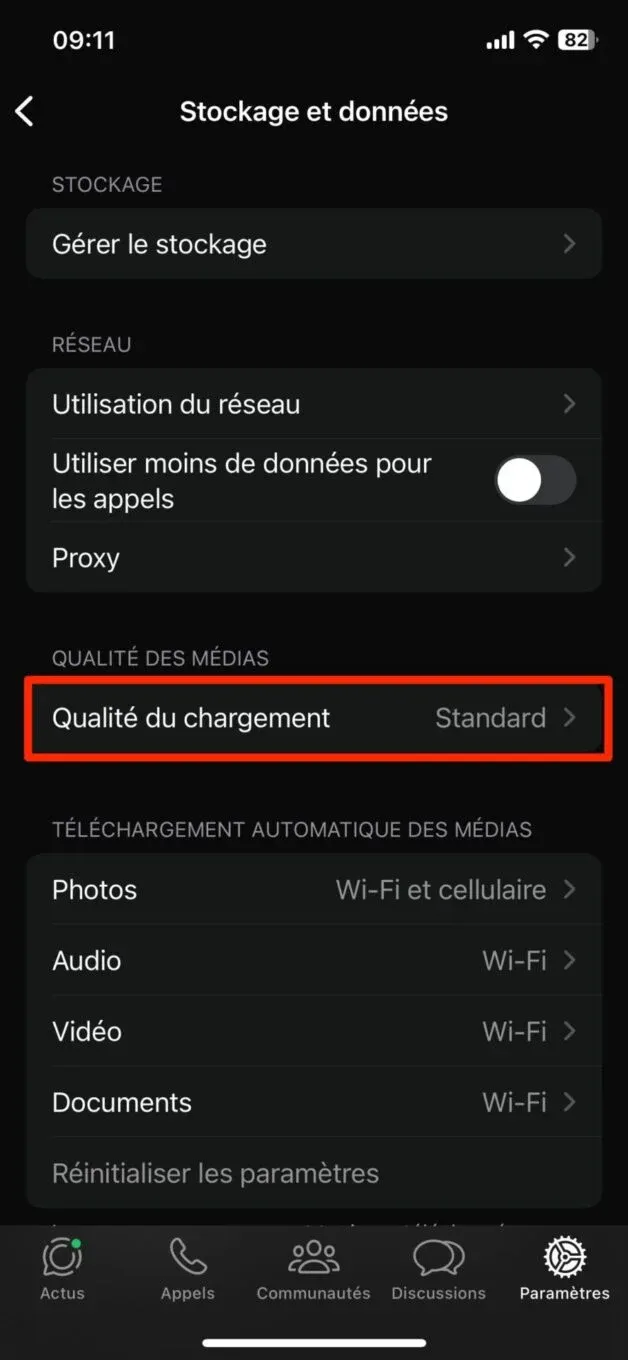The height and width of the screenshot is (1360, 628).
Task: Open Proxy settings
Action: coord(313,557)
